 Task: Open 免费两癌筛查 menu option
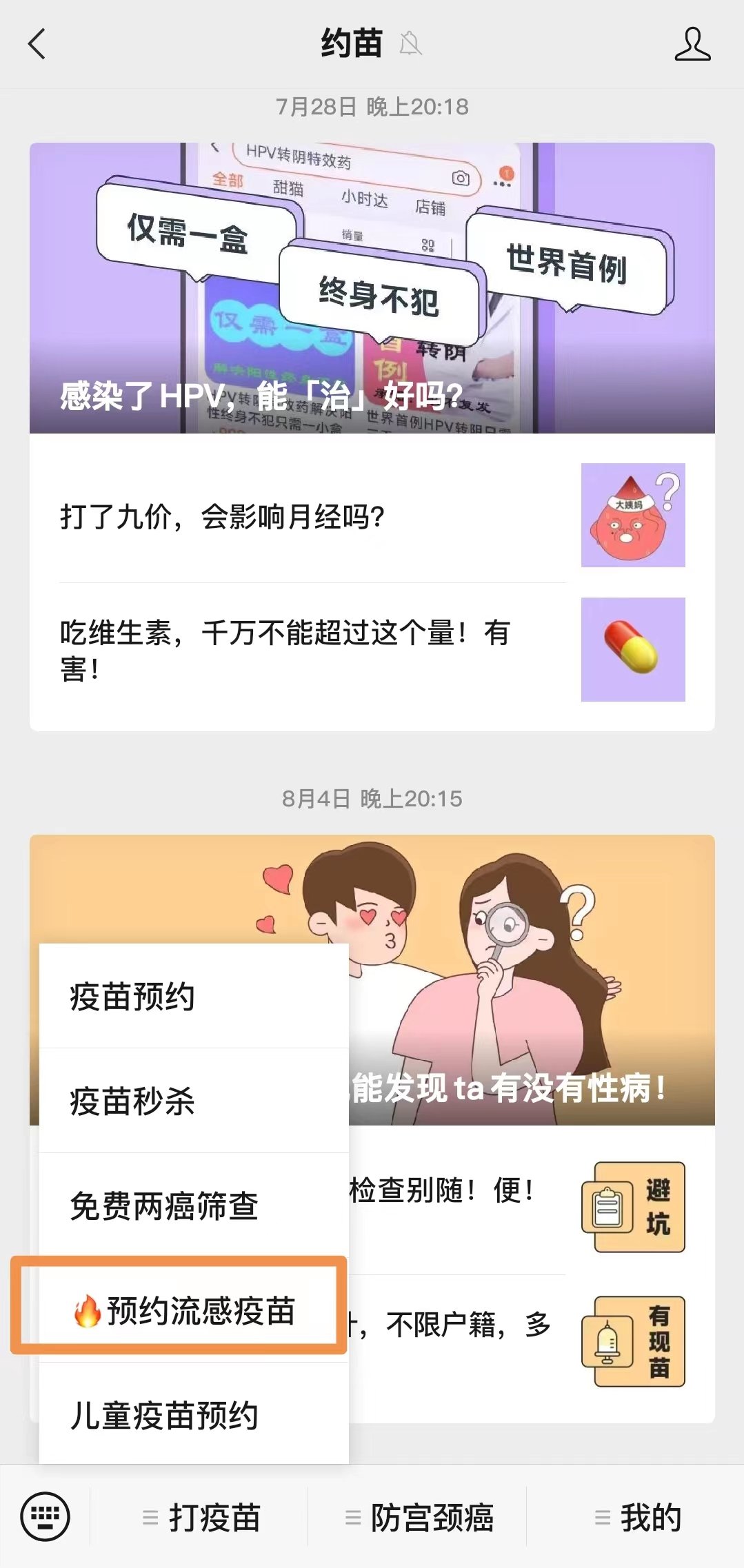(194, 1206)
